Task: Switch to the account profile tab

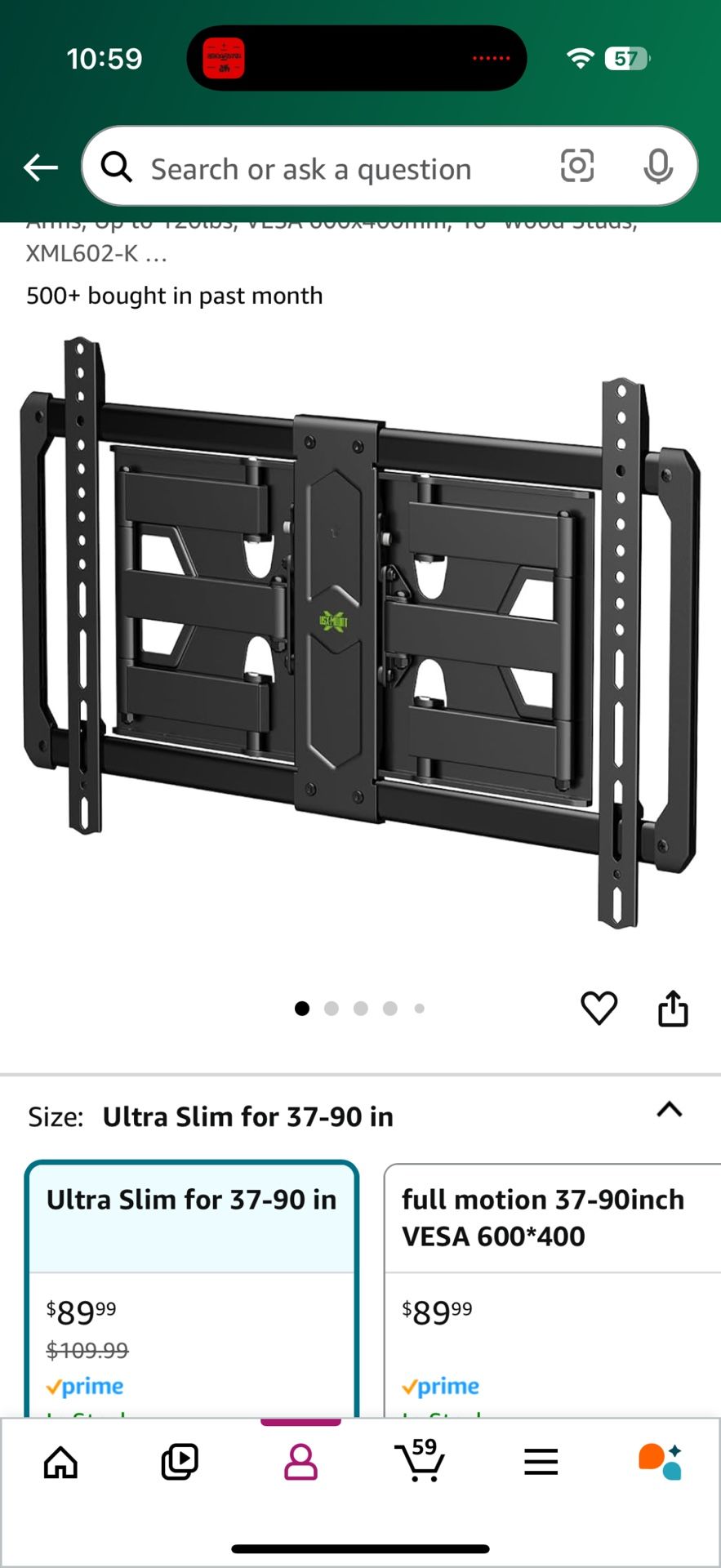Action: coord(300,1462)
